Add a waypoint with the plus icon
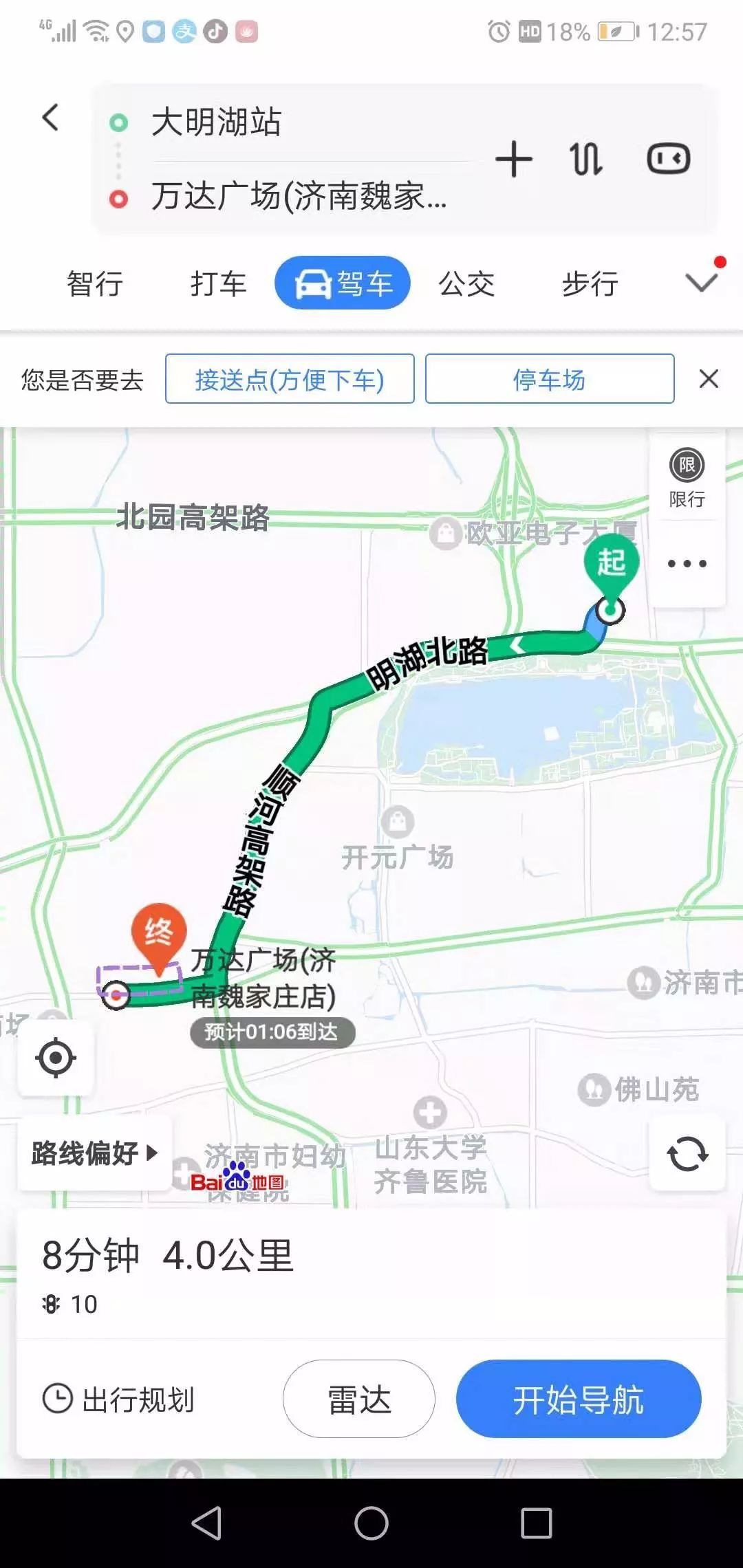Image resolution: width=743 pixels, height=1568 pixels. tap(514, 159)
